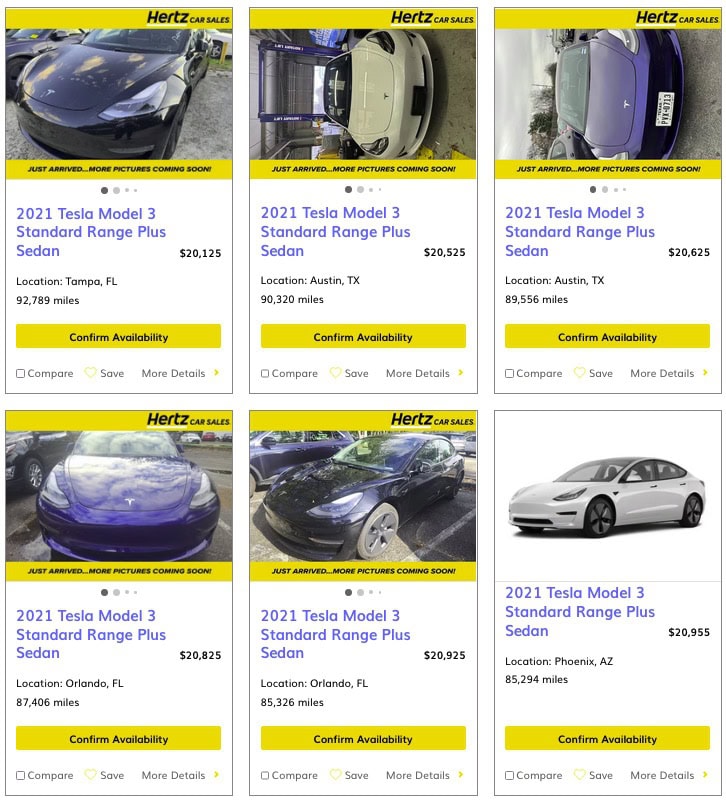
Task: Confirm availability of the $20,925 Orlando Tesla
Action: click(x=363, y=739)
